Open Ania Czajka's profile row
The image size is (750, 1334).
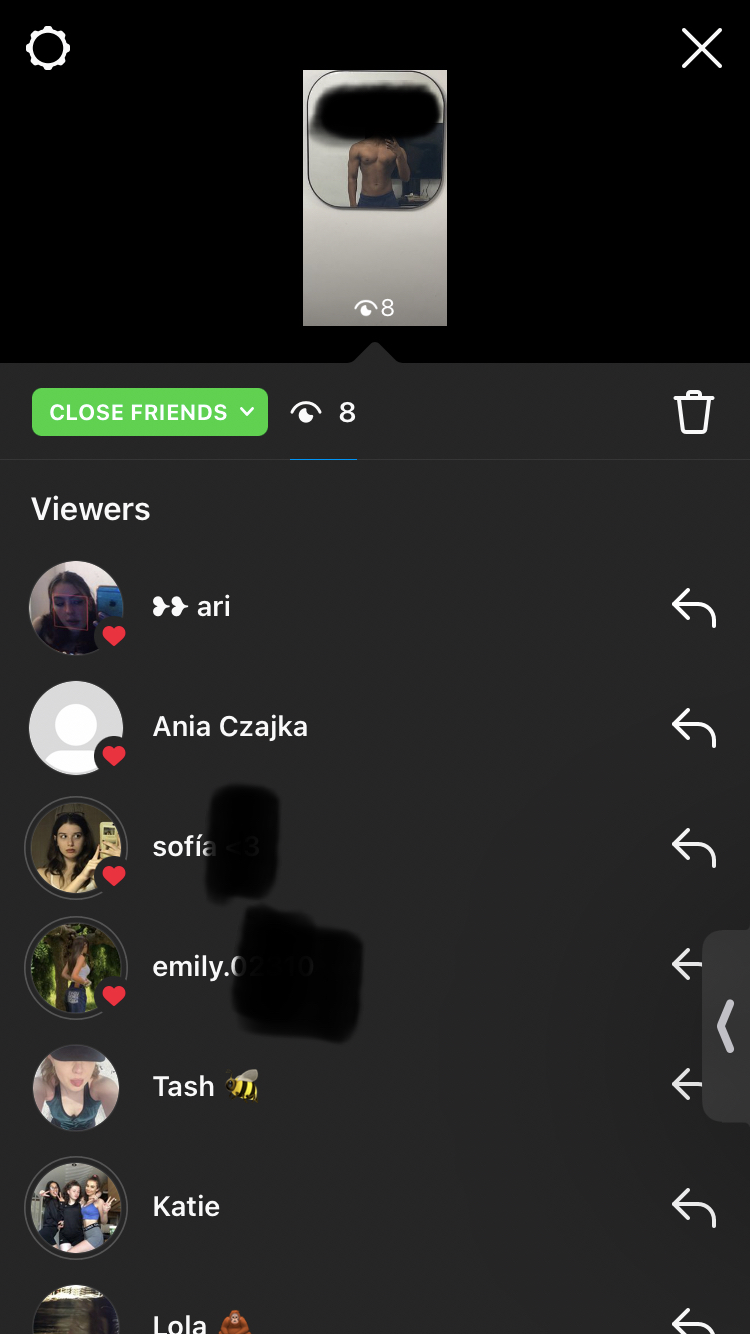pos(229,727)
